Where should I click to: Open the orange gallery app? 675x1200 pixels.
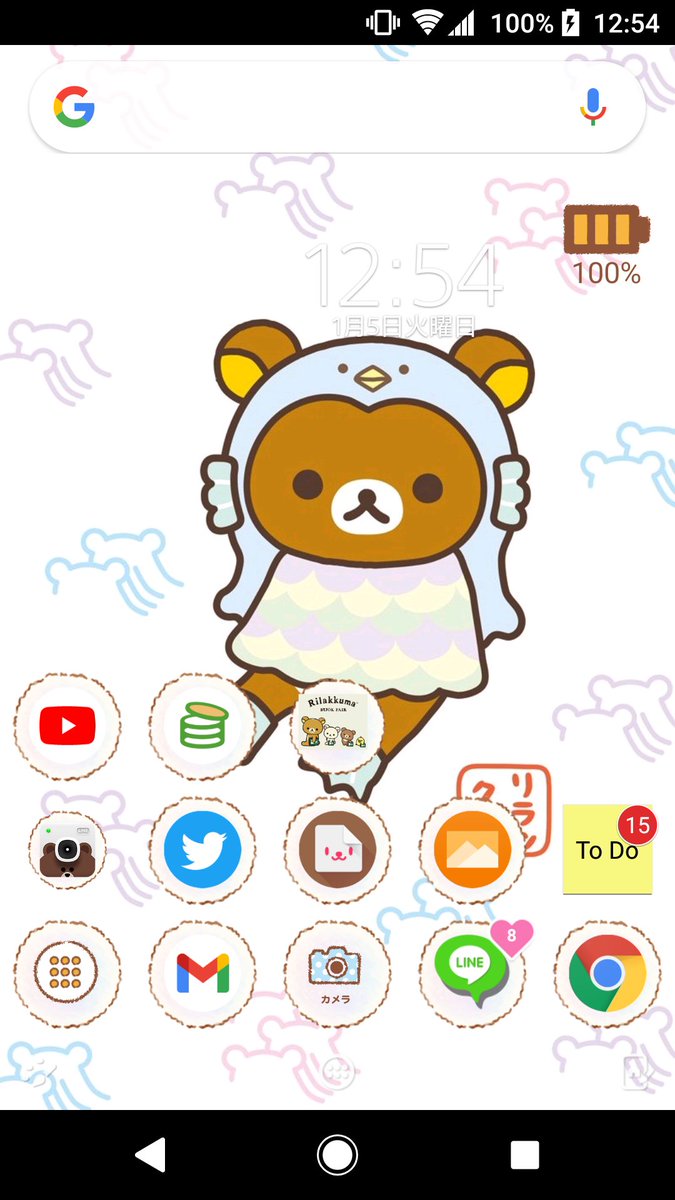pos(472,851)
